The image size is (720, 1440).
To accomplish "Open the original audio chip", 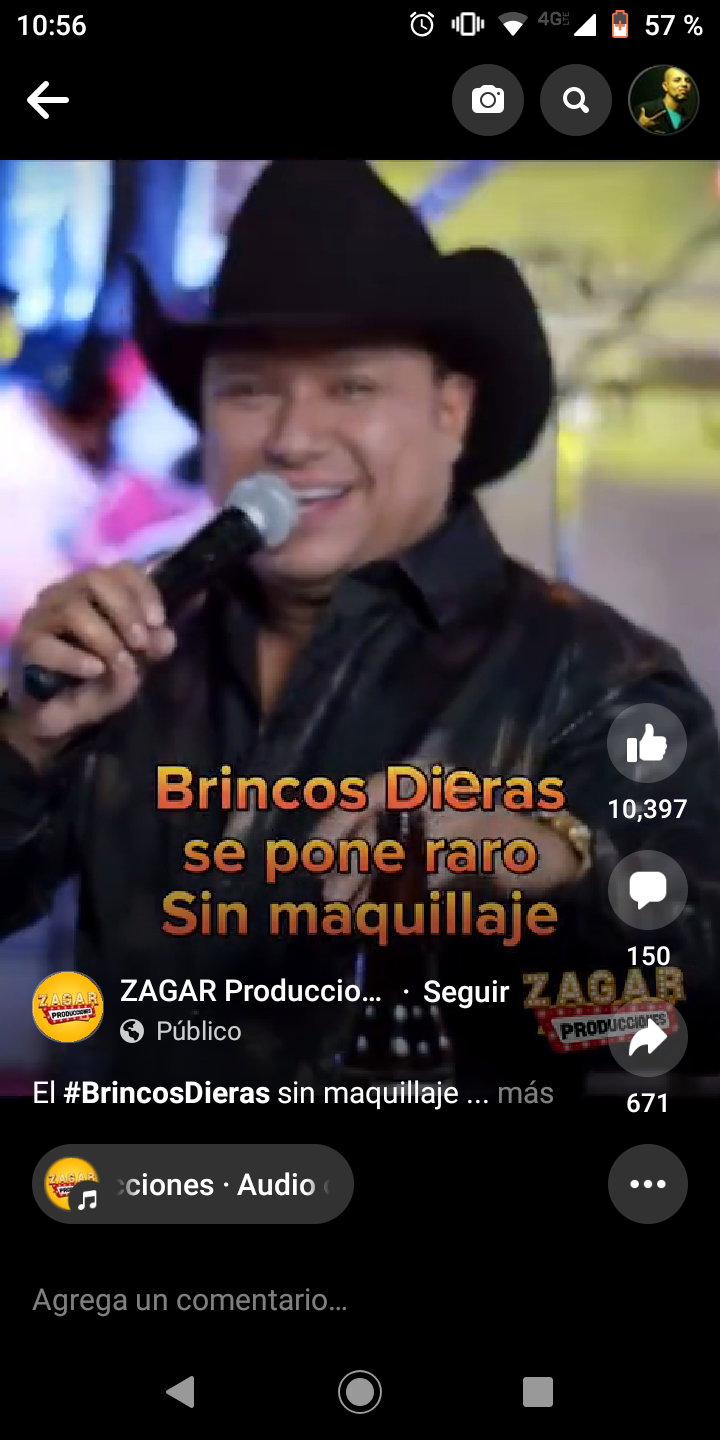I will 193,1184.
